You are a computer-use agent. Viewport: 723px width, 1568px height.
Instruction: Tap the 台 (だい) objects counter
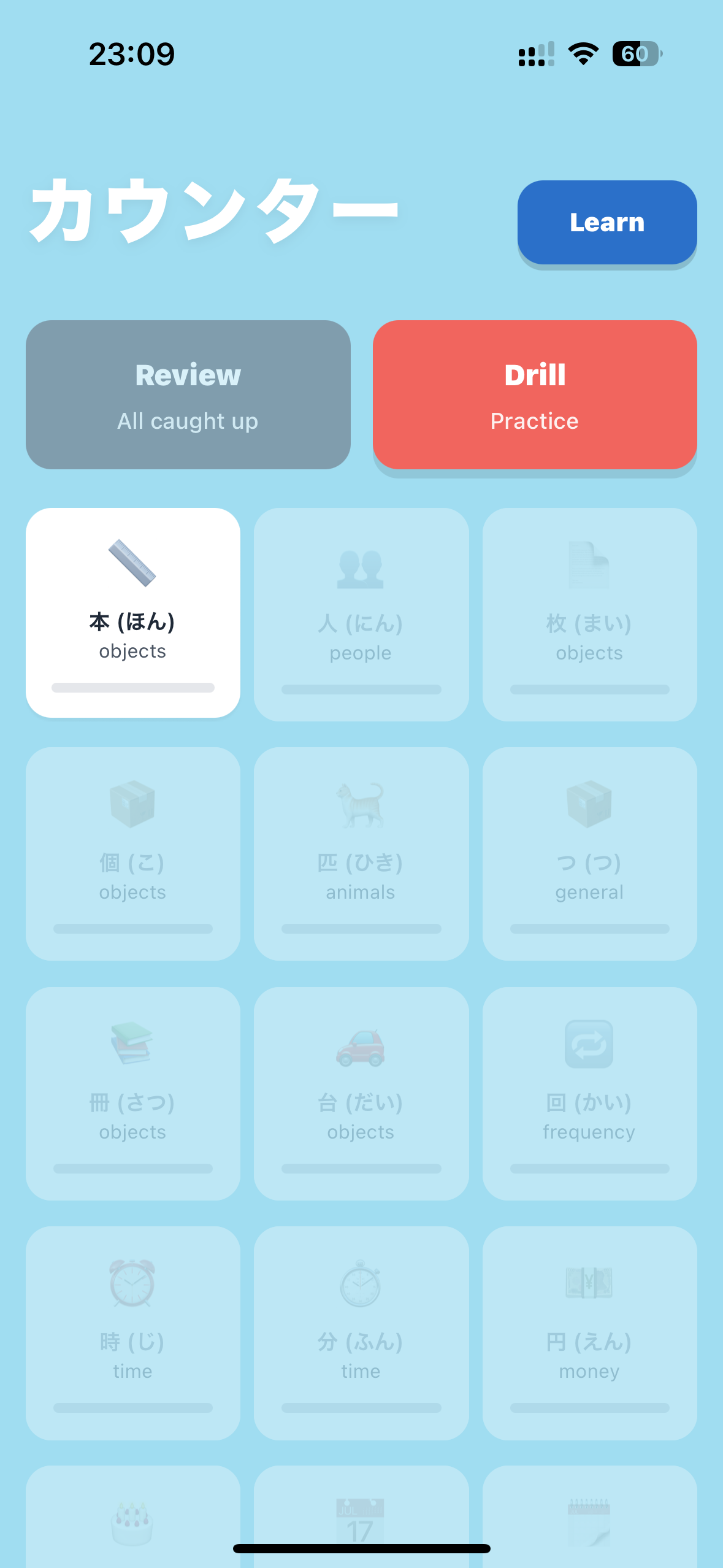click(361, 1093)
